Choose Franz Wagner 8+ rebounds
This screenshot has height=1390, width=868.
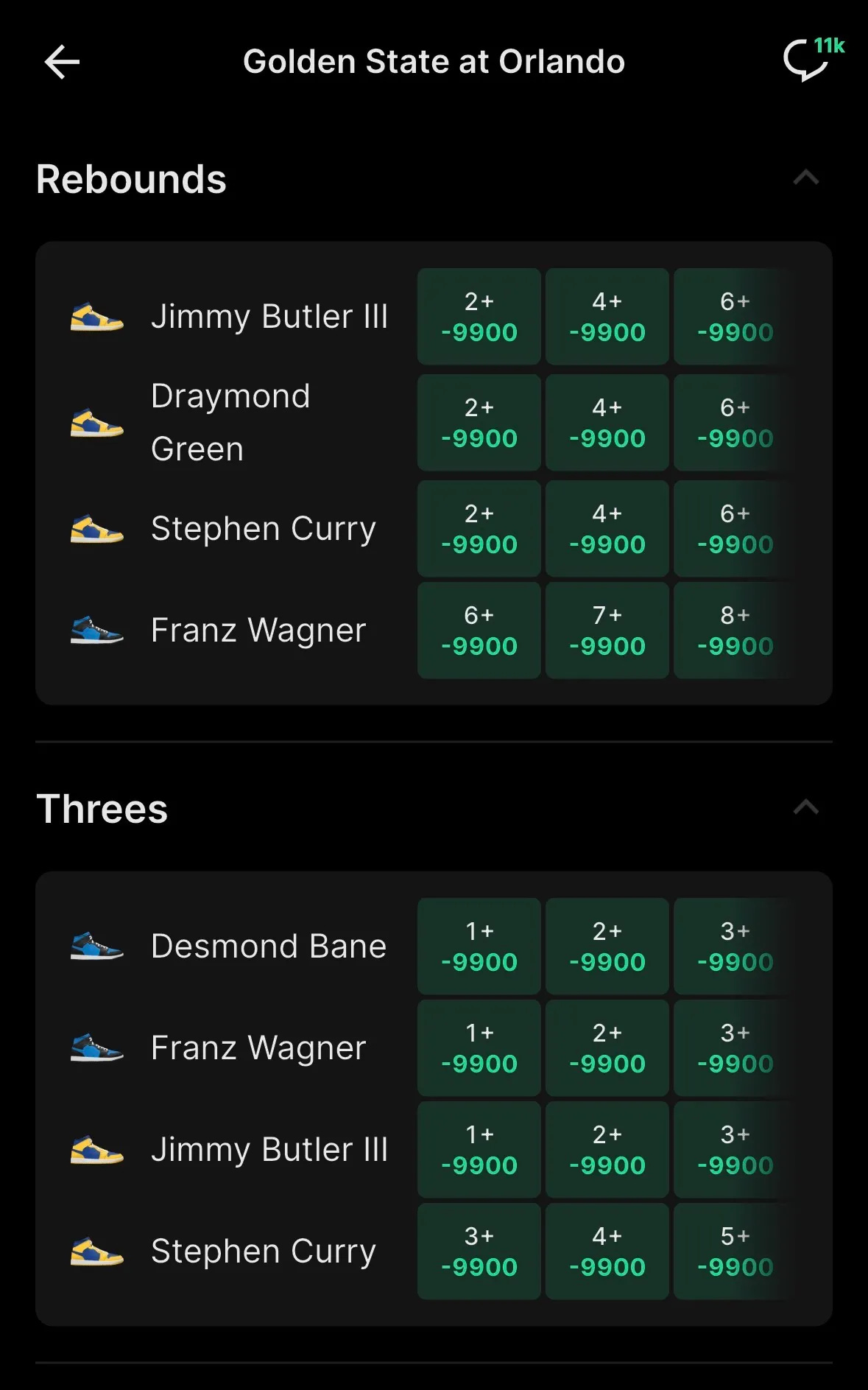735,631
